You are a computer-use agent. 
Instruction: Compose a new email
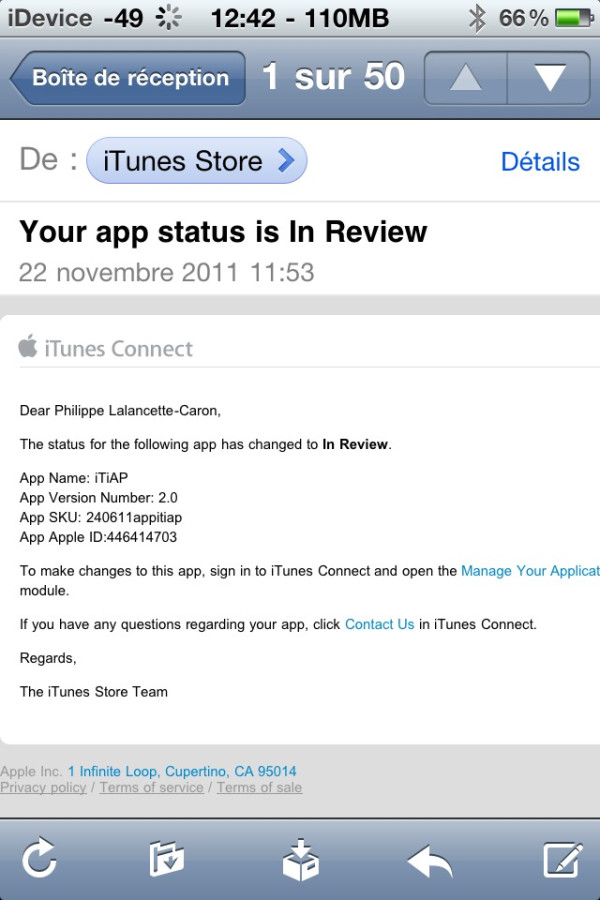click(563, 859)
